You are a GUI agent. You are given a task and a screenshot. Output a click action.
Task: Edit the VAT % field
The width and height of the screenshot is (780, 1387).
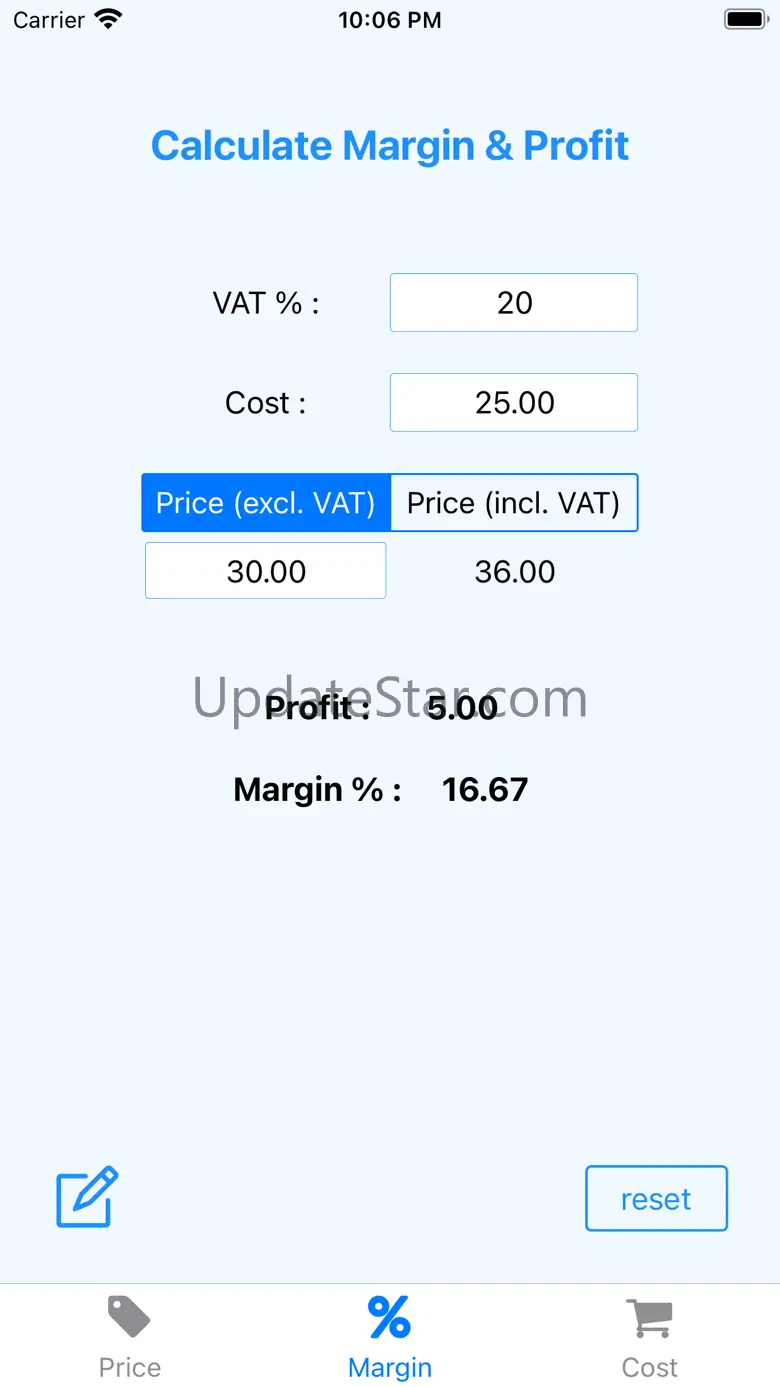(x=514, y=302)
